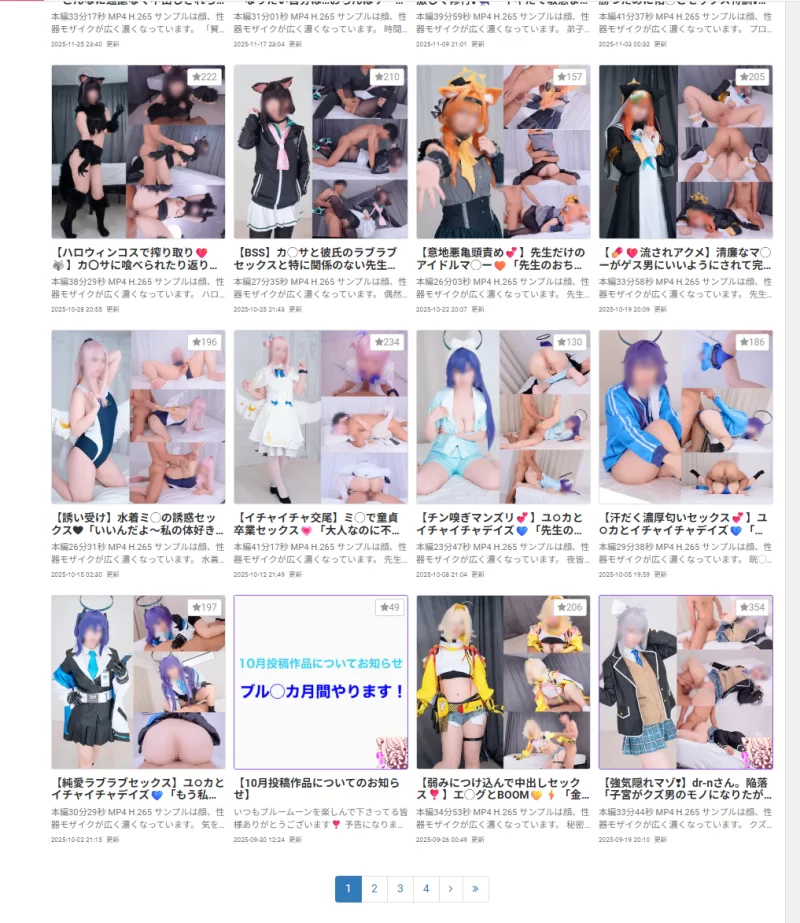Image resolution: width=800 pixels, height=923 pixels.
Task: Select the current page 1 button
Action: (x=347, y=888)
